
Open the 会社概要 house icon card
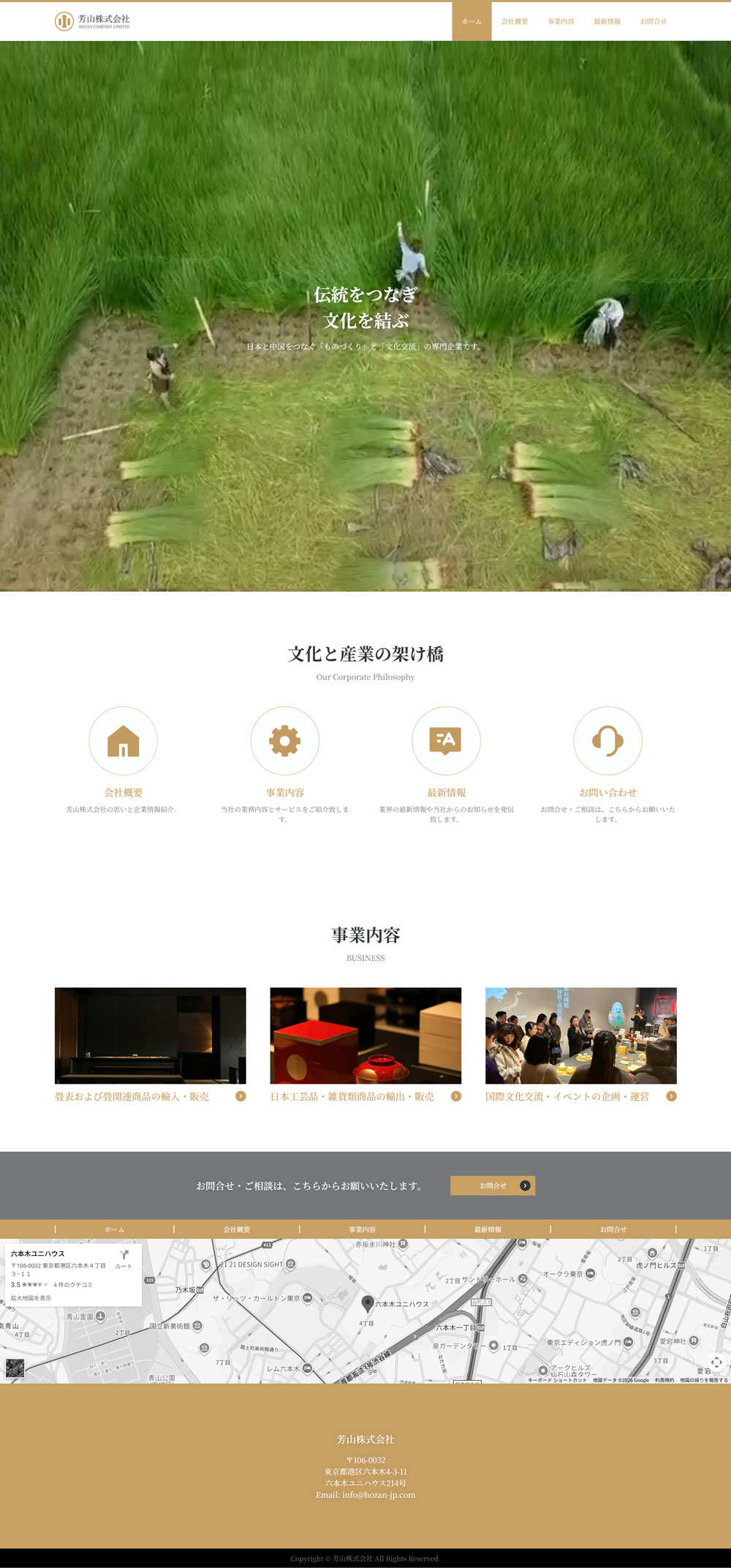pyautogui.click(x=123, y=741)
